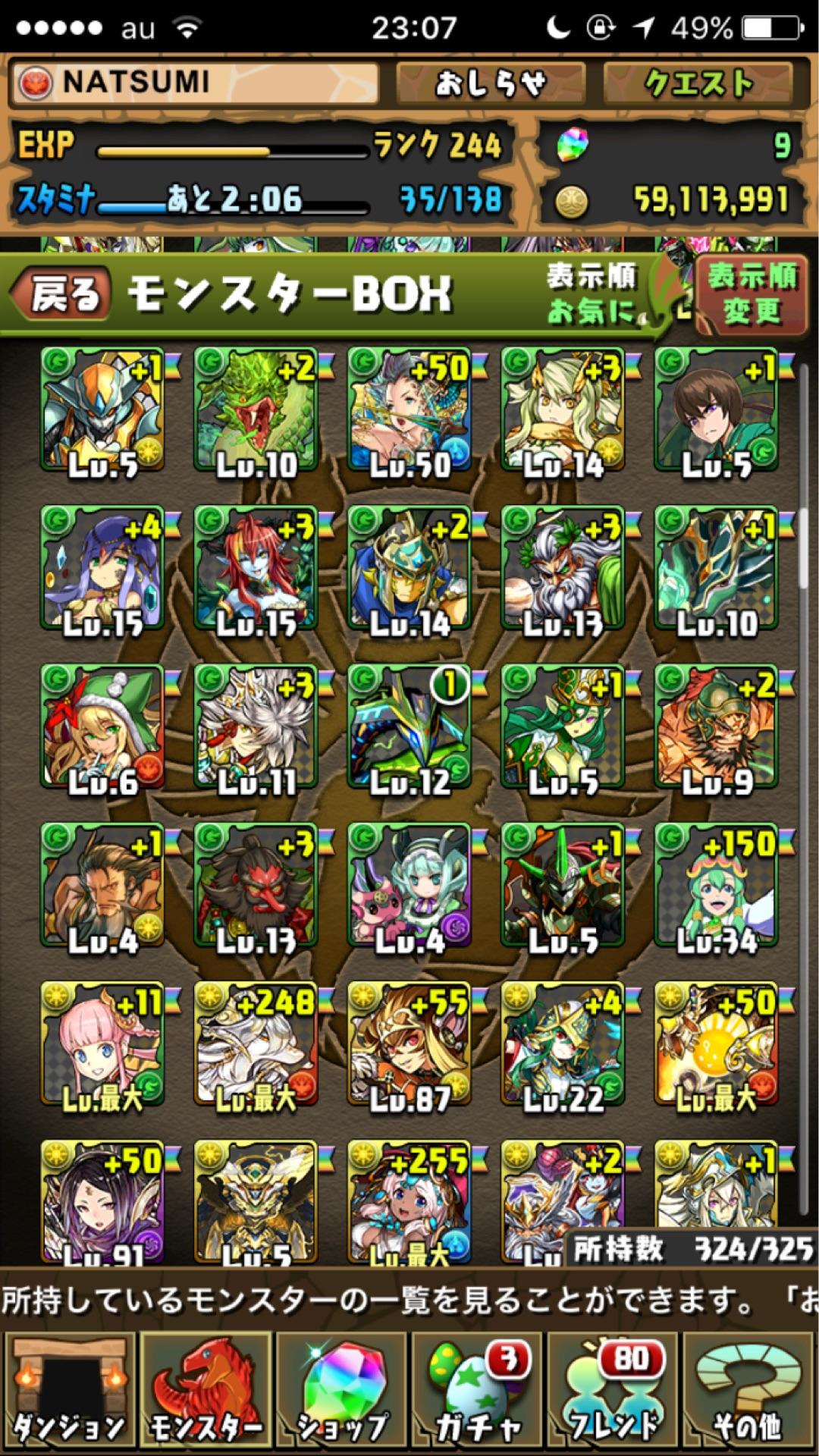Select the max-level monster with +11
This screenshot has width=819, height=1456.
[x=102, y=1044]
